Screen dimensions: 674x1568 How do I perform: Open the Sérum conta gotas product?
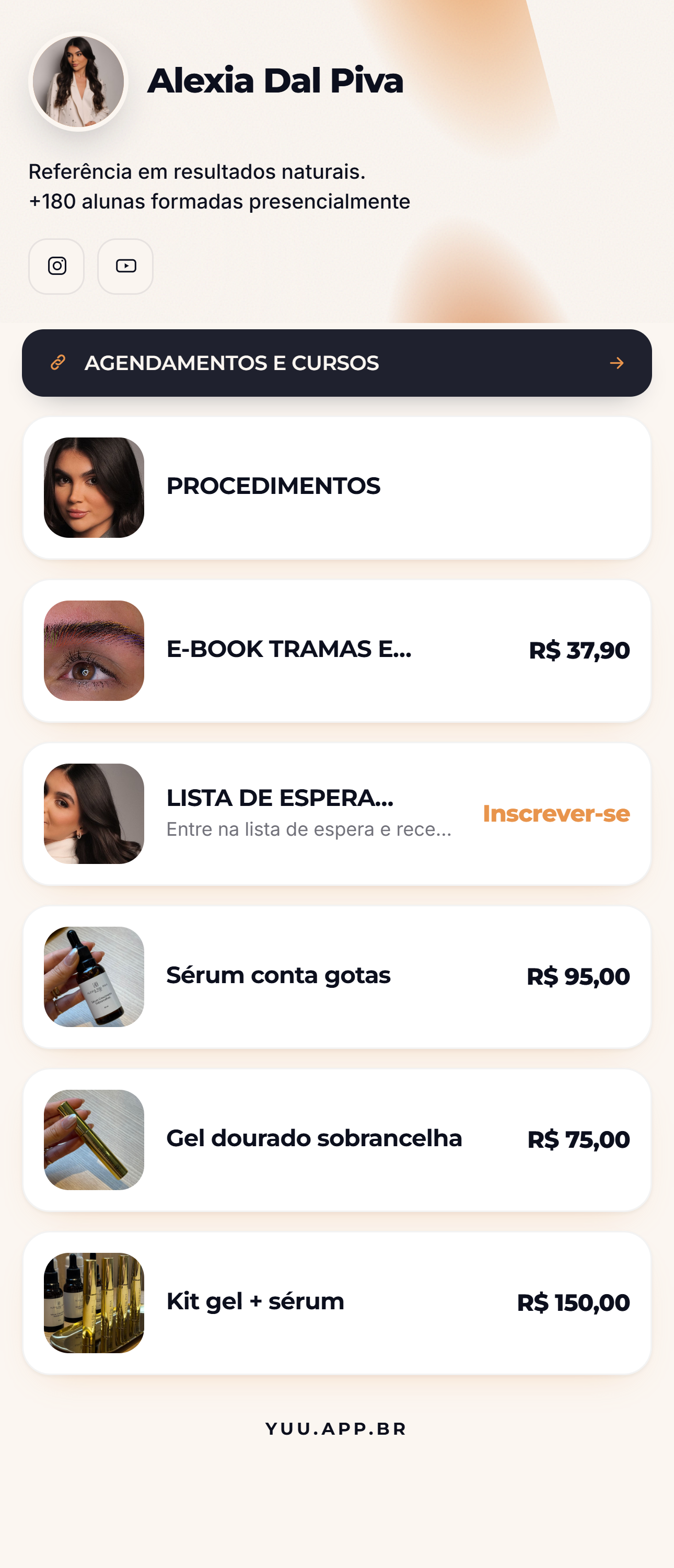pos(337,977)
